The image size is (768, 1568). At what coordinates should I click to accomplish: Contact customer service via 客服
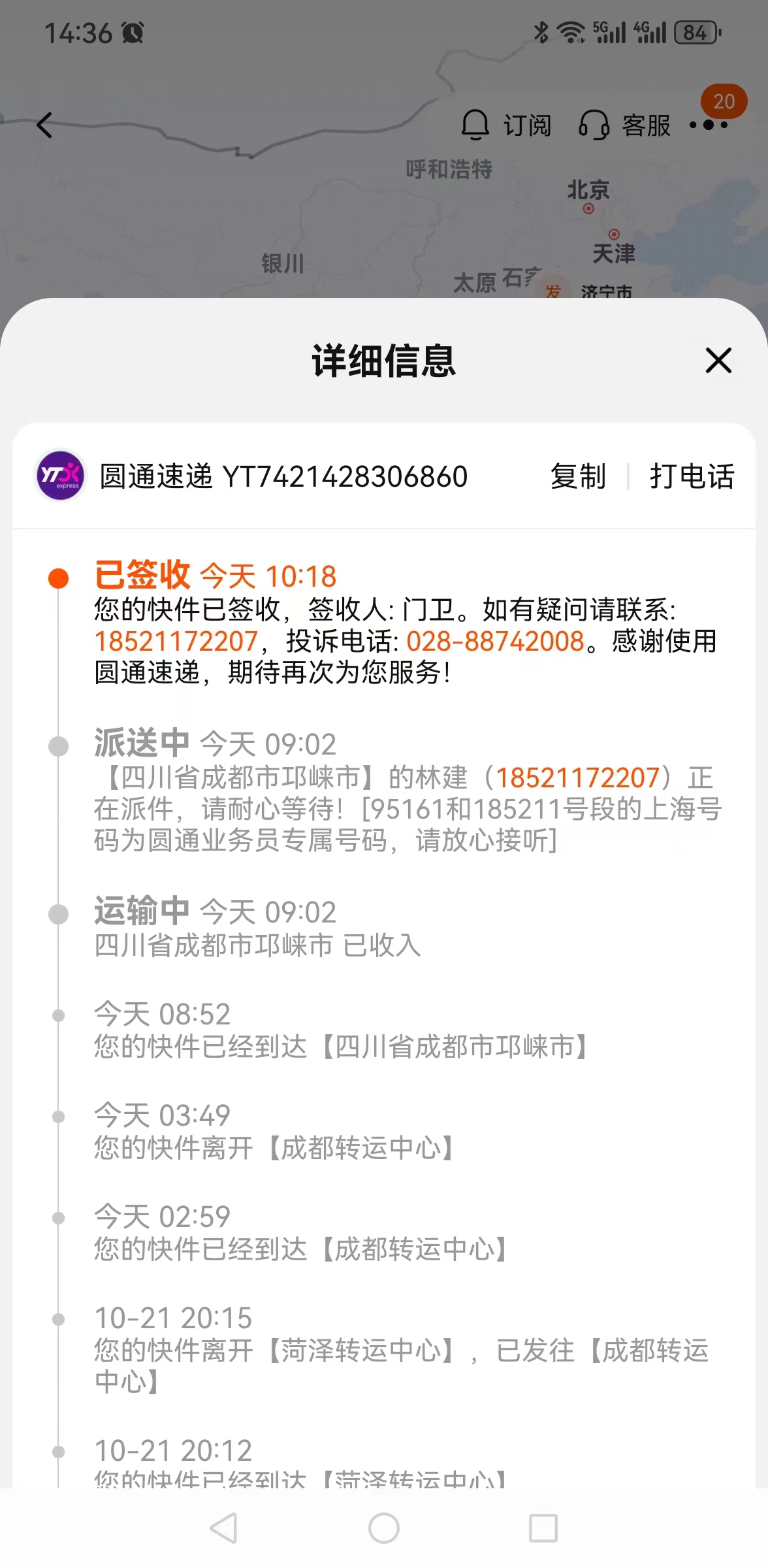coord(625,125)
